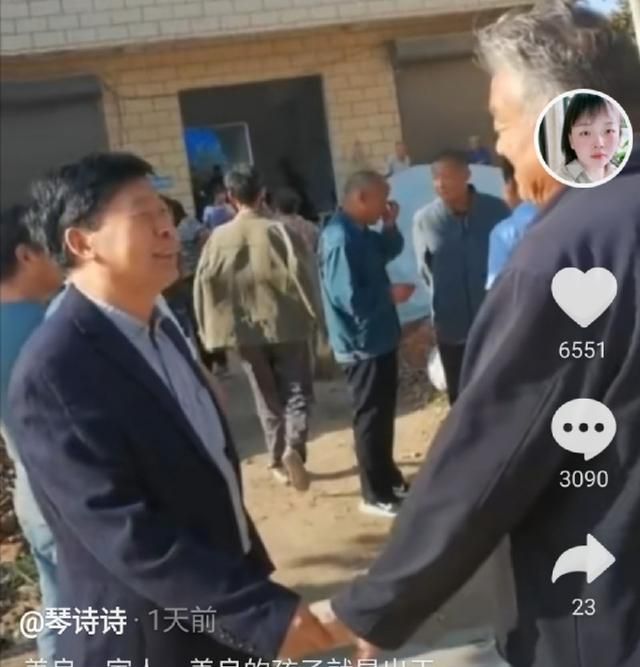Share this video via the arrow
Viewport: 640px width, 667px height.
tap(584, 559)
